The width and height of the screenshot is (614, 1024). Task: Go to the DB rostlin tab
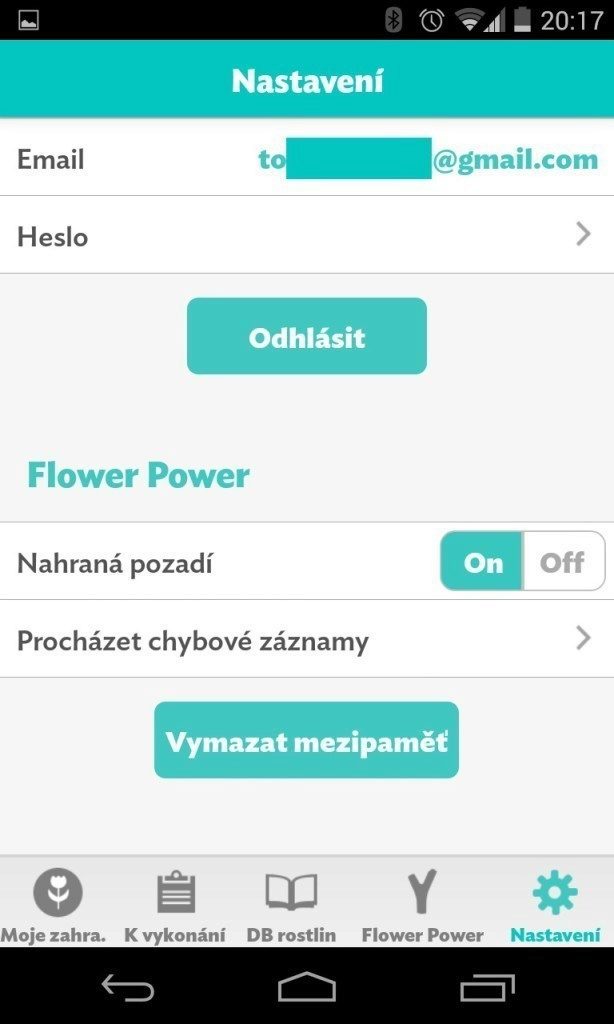click(x=291, y=904)
